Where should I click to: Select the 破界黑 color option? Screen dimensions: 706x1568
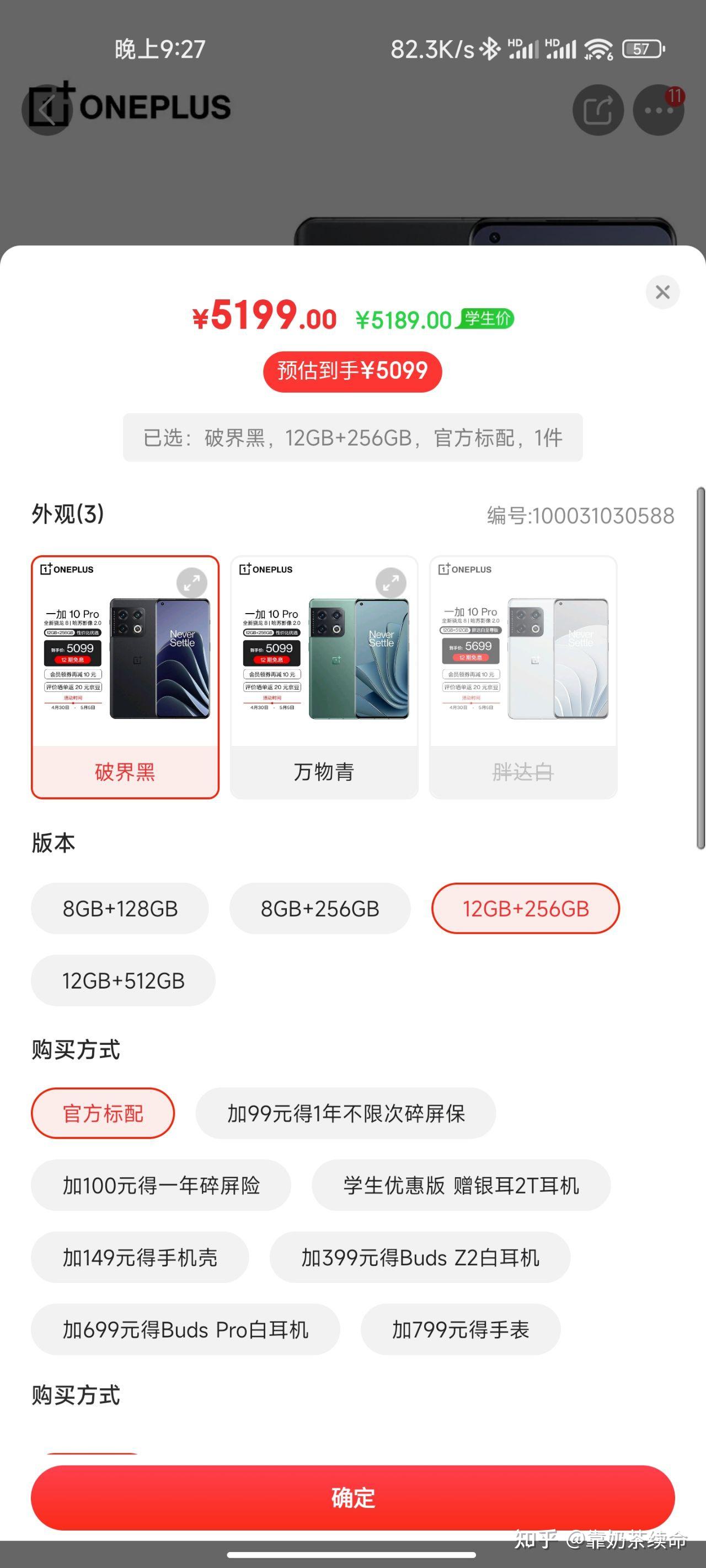pyautogui.click(x=125, y=677)
